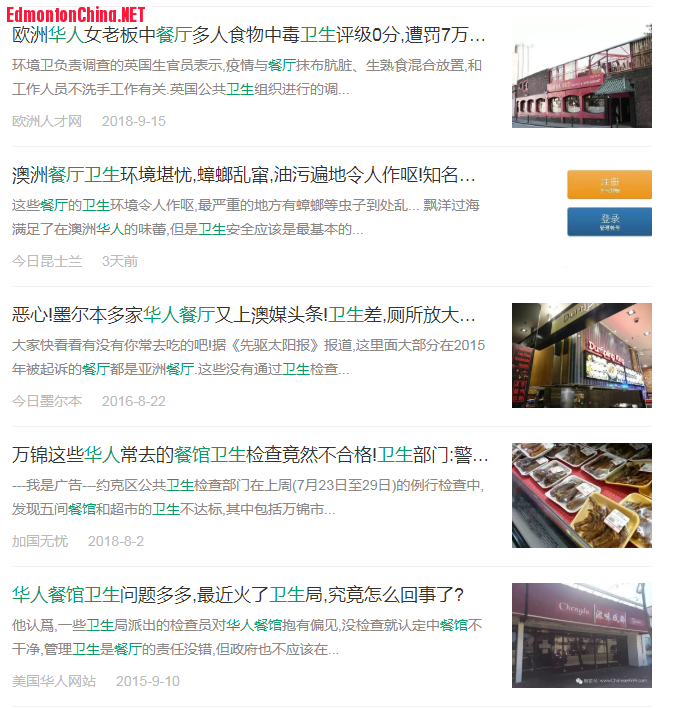The height and width of the screenshot is (708, 684).
Task: Open the article 墨尔本多家华人餐厅又上澳媒头条
Action: pos(243,315)
